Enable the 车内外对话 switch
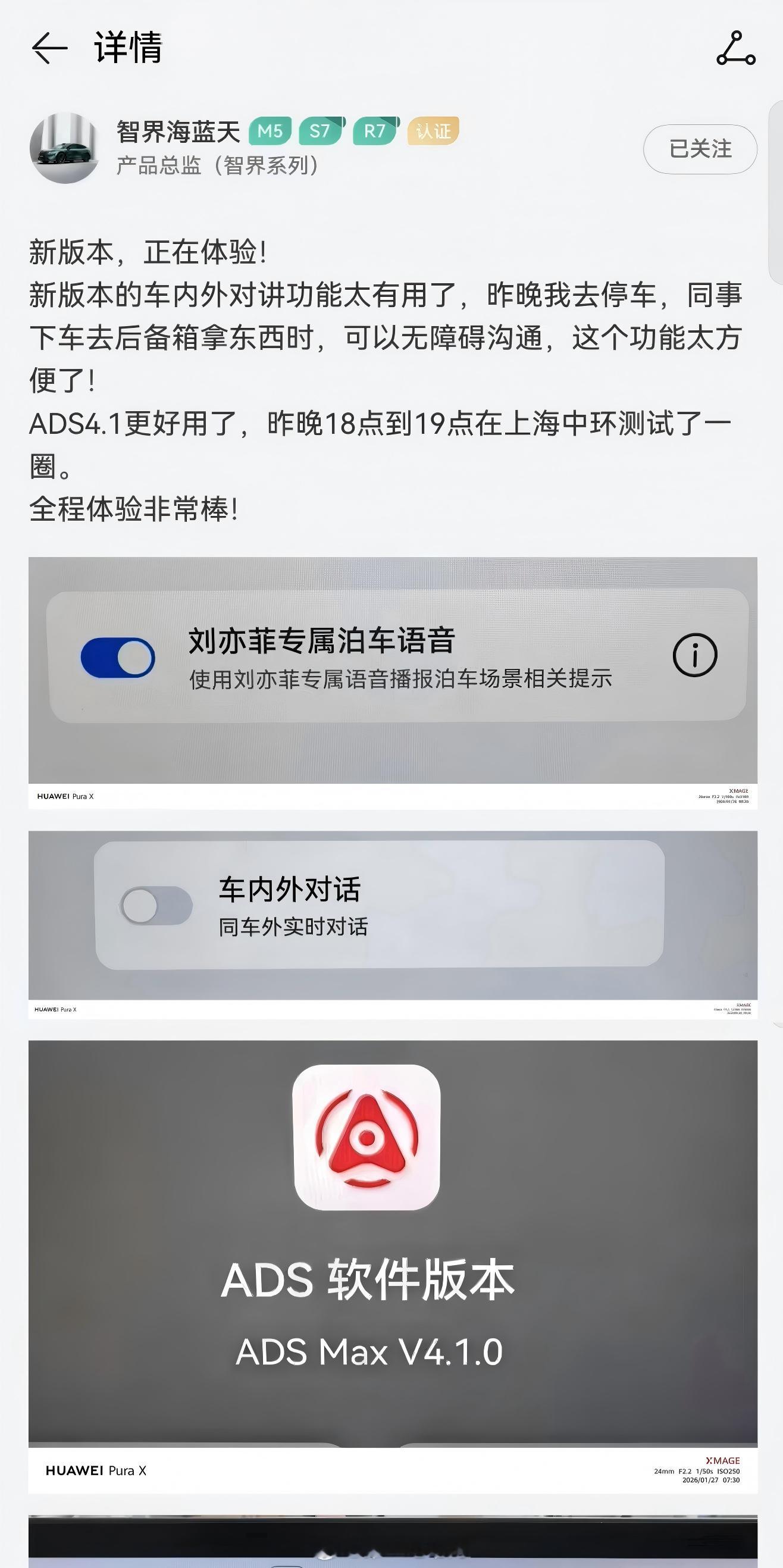 point(157,906)
